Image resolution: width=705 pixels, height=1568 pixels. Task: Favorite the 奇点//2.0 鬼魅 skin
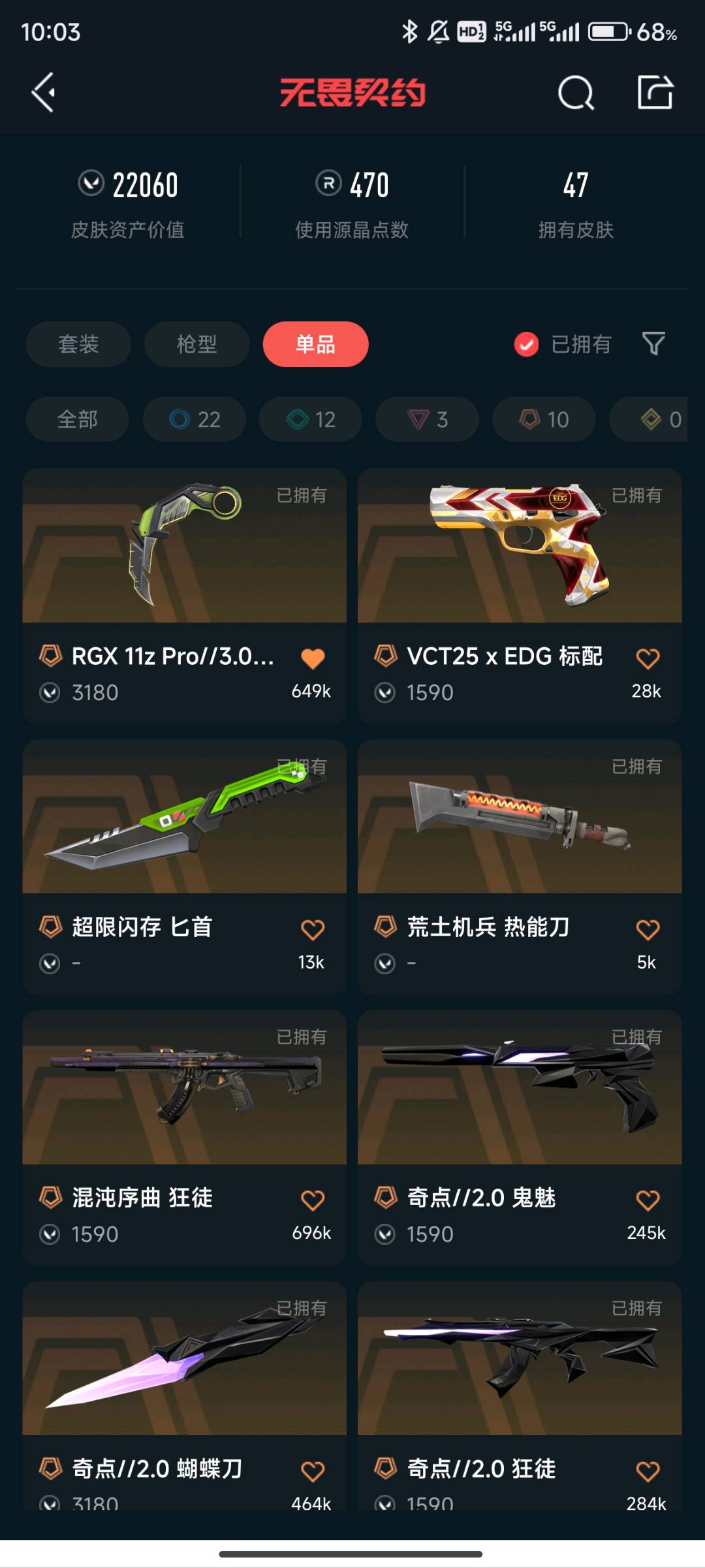648,1200
